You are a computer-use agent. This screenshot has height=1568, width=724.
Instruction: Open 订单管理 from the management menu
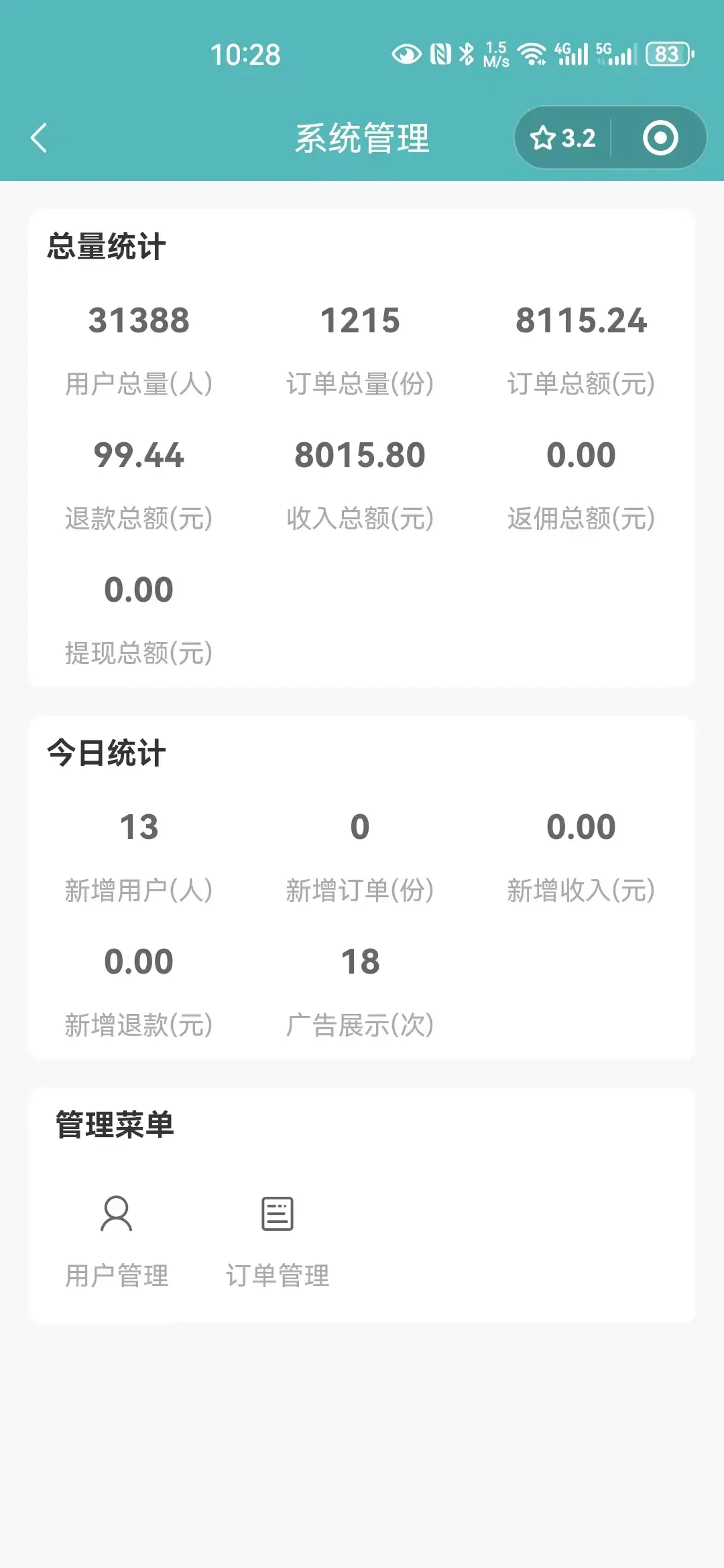point(278,1241)
